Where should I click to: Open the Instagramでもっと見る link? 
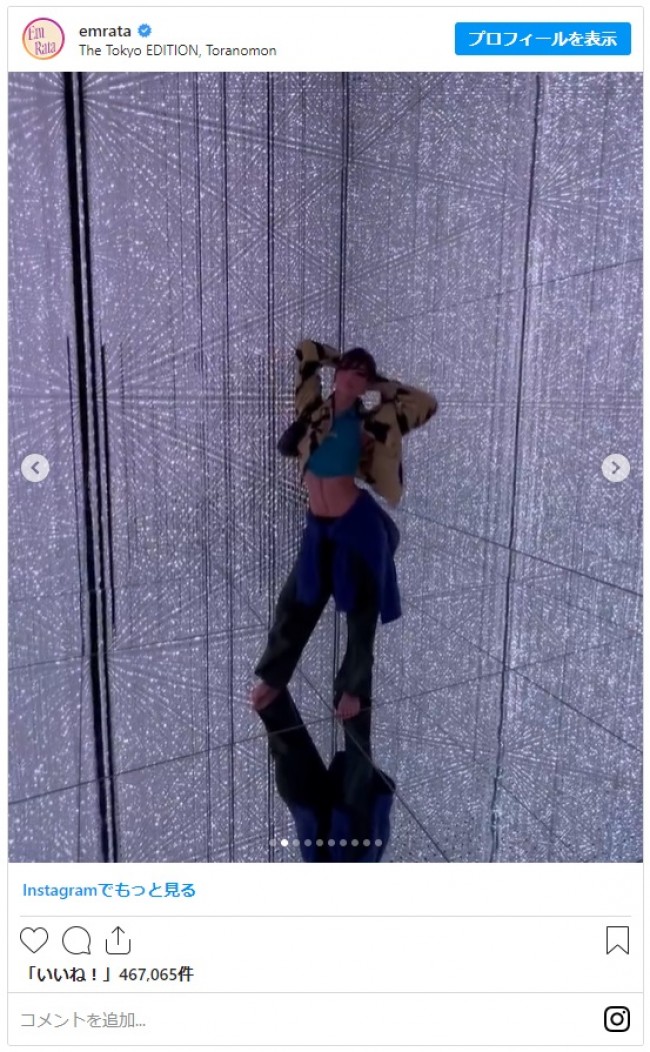[x=109, y=889]
